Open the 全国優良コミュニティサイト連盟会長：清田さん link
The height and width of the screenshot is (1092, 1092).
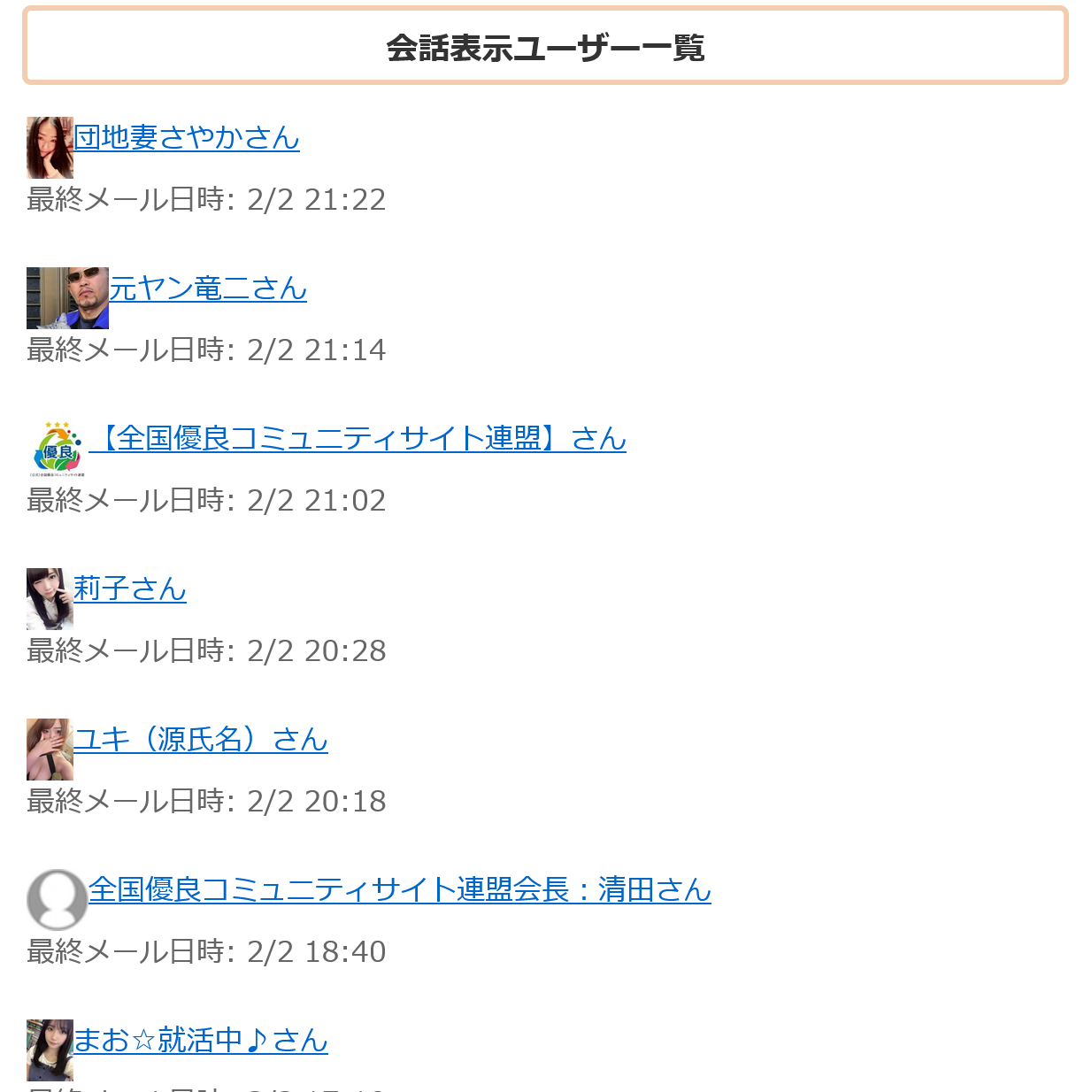[399, 890]
